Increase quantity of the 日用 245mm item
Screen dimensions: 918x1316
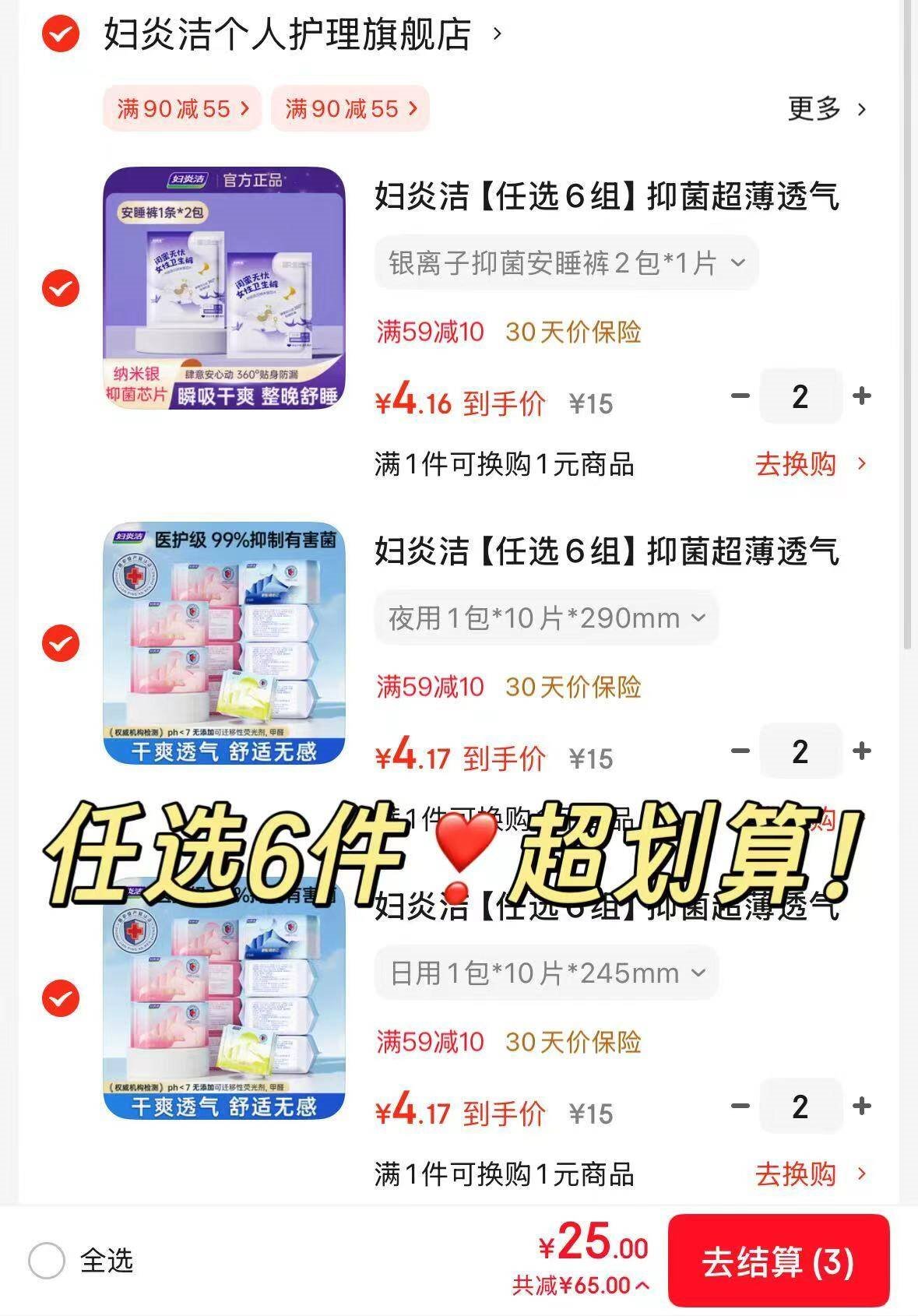pos(861,1107)
